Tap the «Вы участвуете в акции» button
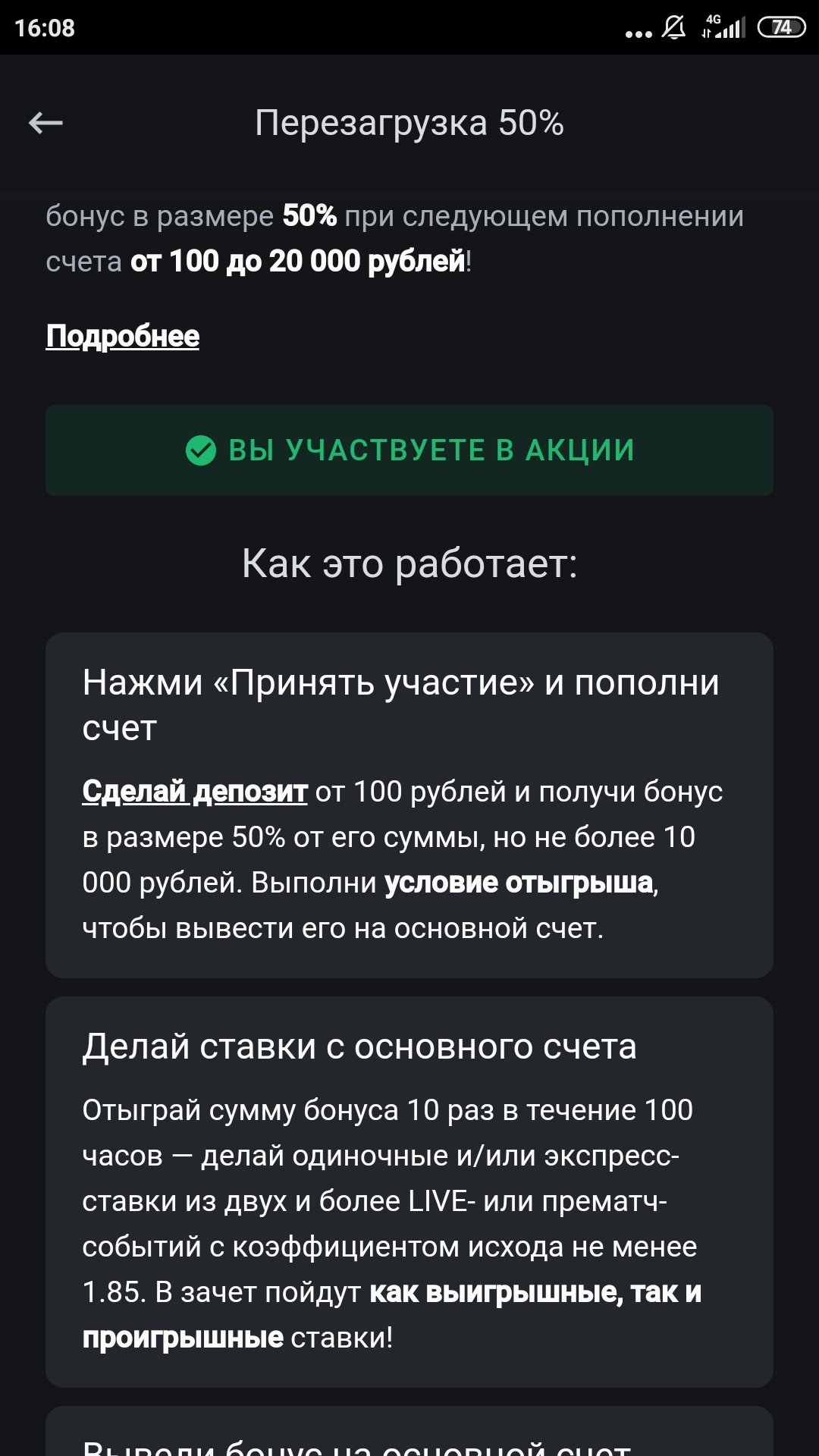This screenshot has width=819, height=1456. [x=409, y=450]
